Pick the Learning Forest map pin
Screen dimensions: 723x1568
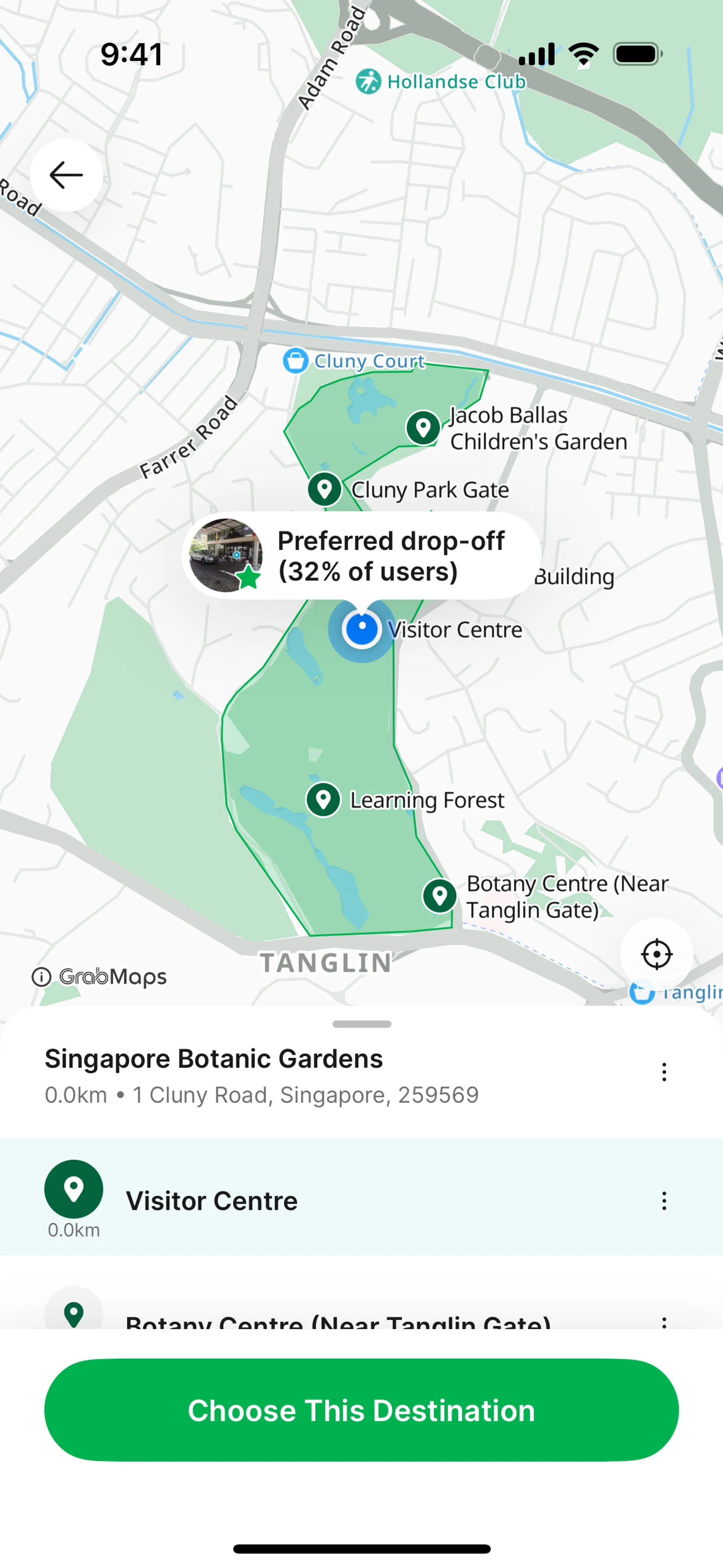pyautogui.click(x=323, y=799)
